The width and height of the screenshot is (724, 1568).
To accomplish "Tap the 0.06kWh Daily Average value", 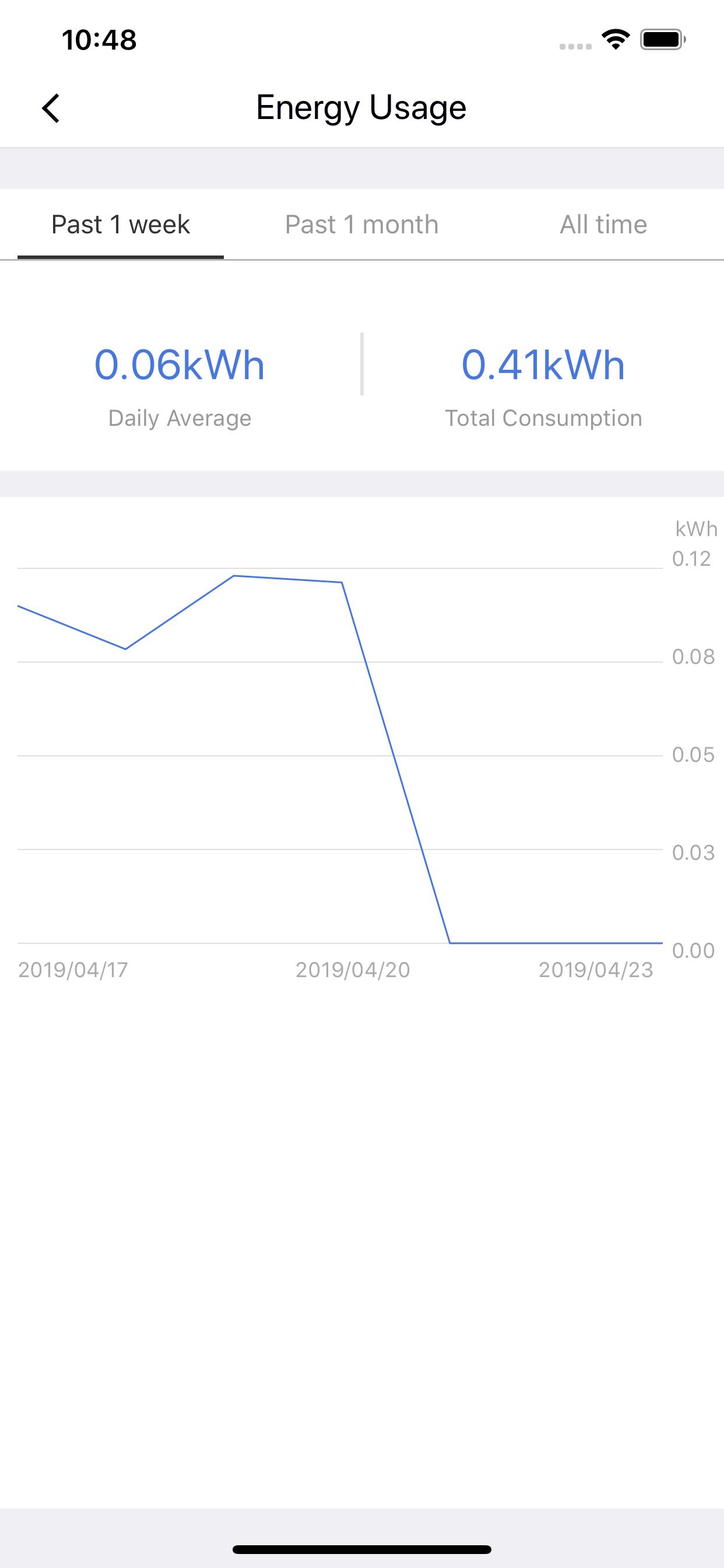I will 180,365.
